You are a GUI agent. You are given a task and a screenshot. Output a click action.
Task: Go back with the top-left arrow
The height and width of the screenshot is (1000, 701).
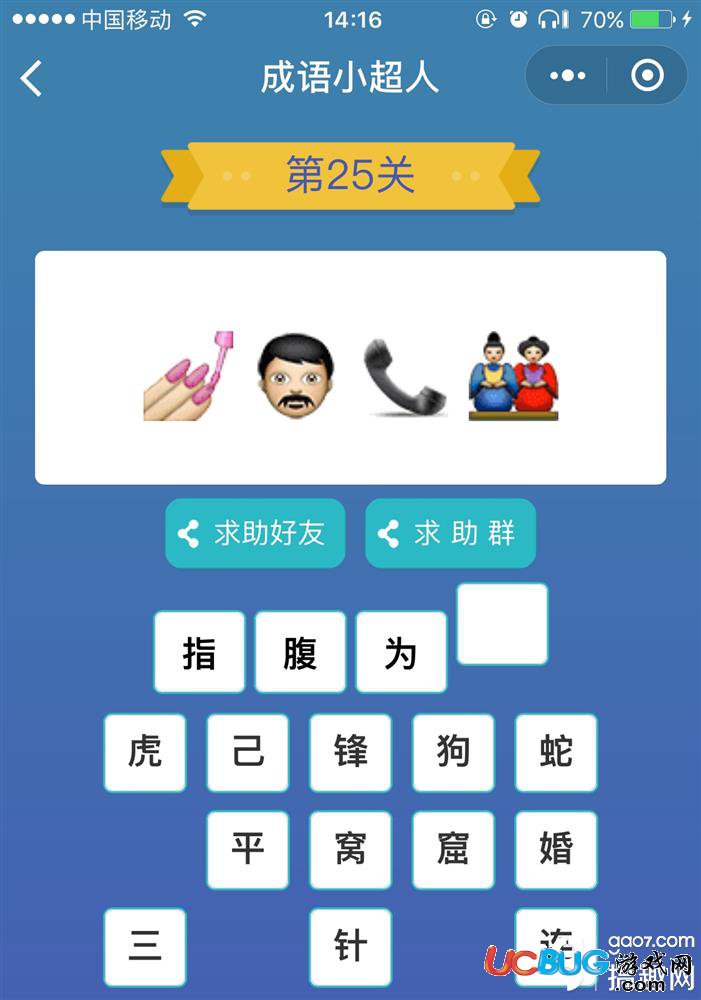pyautogui.click(x=32, y=77)
